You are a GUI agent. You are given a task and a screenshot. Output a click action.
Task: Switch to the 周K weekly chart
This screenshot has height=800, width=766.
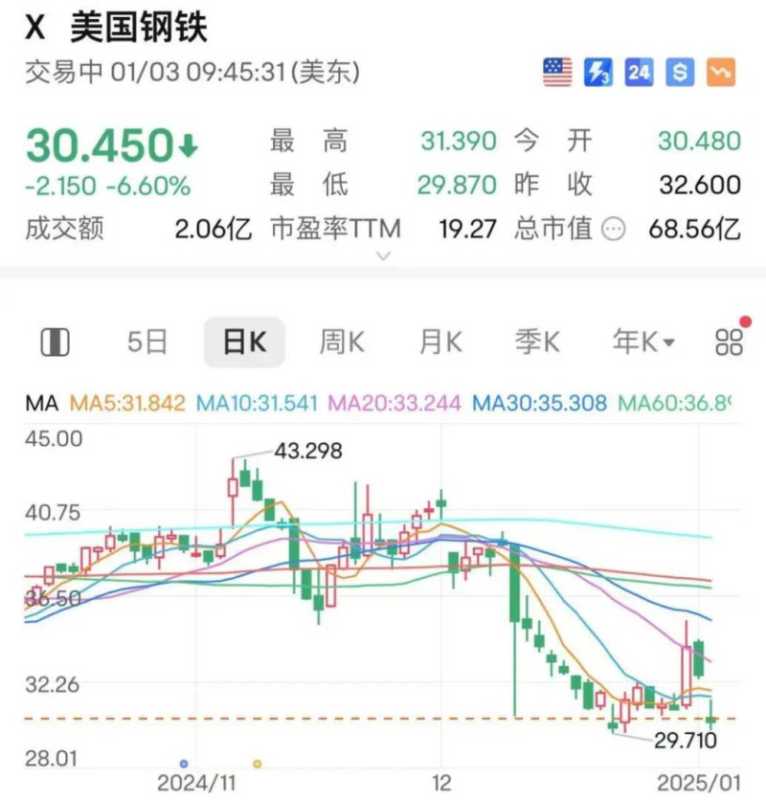coord(341,343)
